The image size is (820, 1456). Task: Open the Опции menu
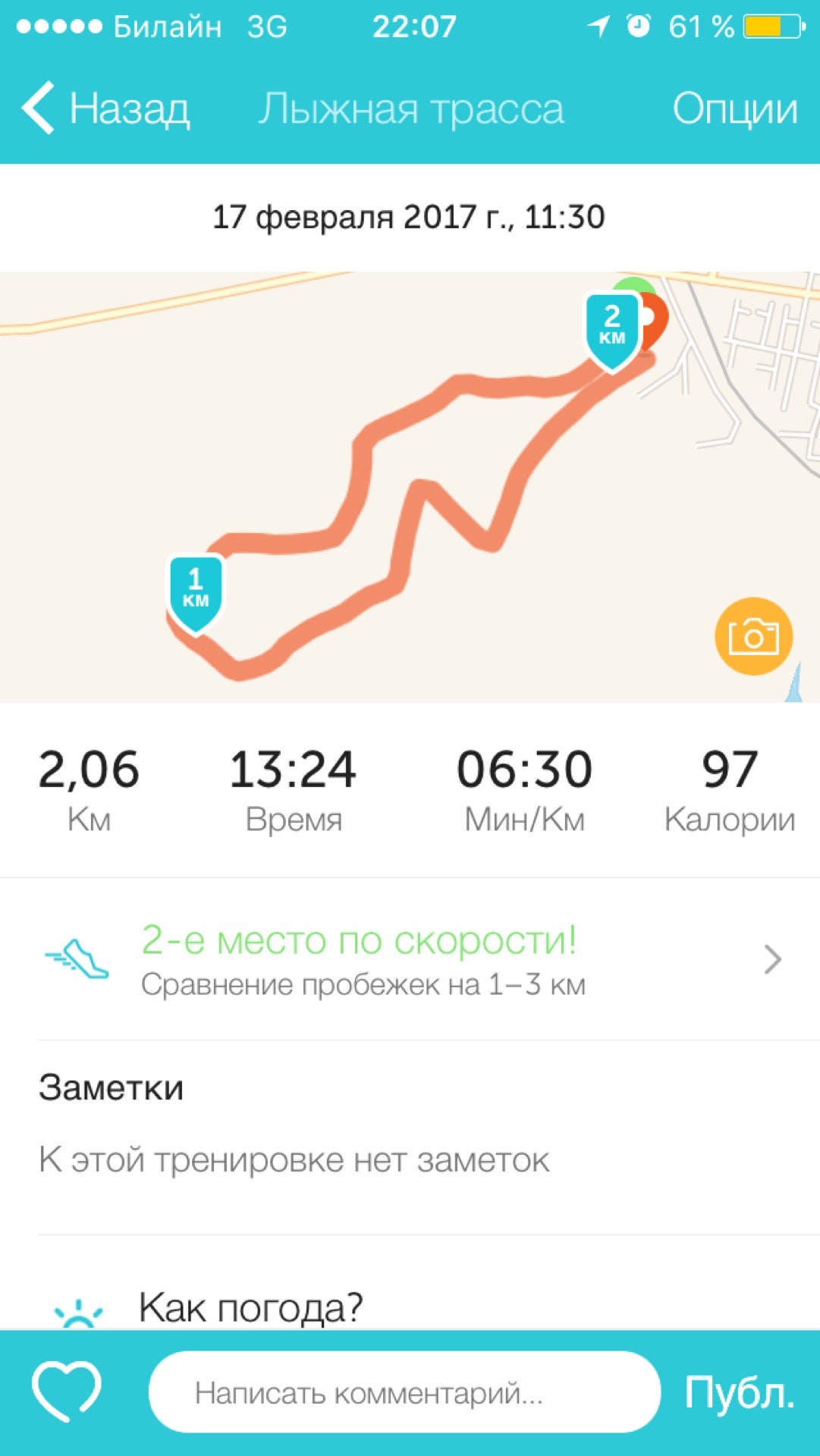[x=734, y=108]
